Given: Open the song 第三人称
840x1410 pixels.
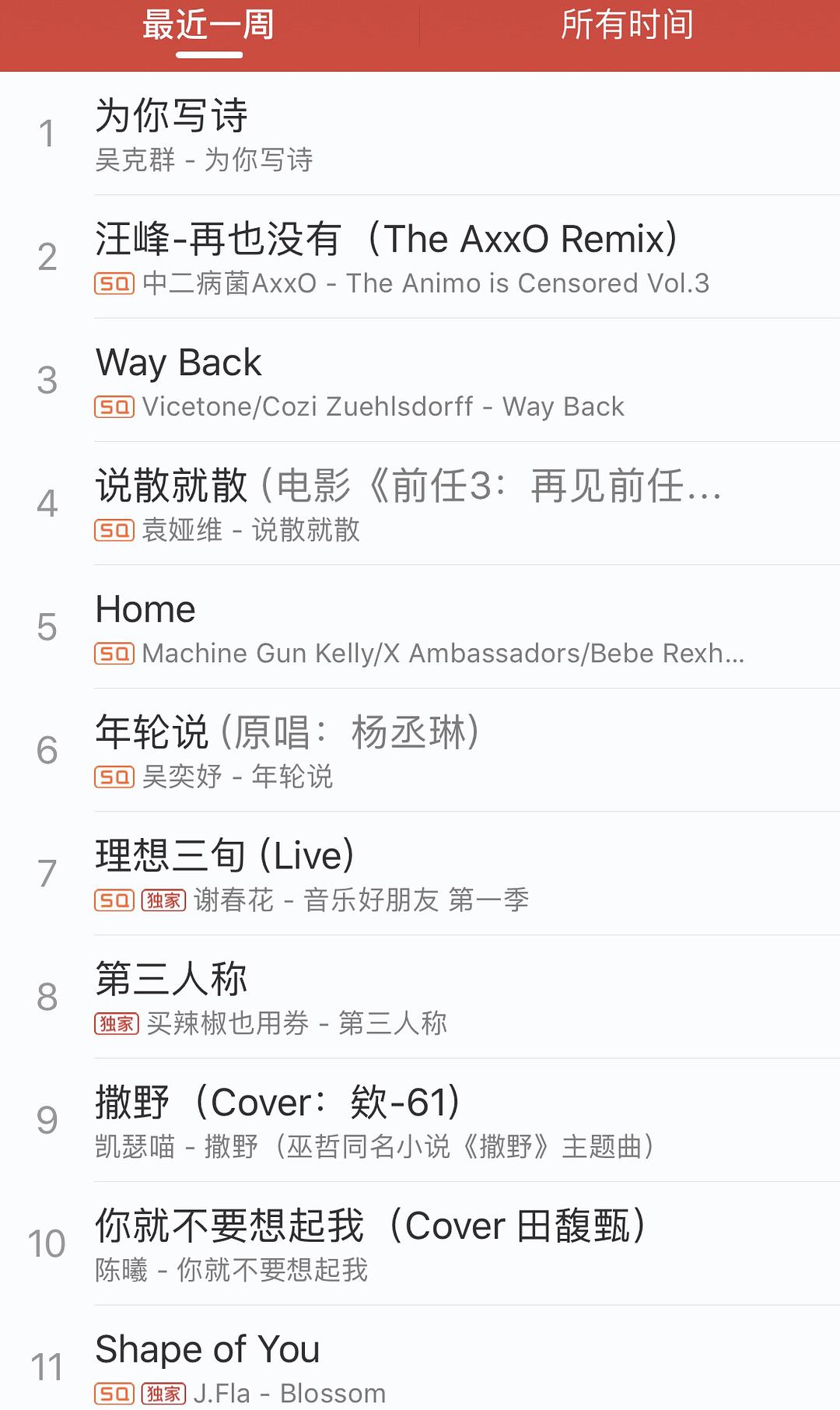Looking at the screenshot, I should (x=420, y=998).
